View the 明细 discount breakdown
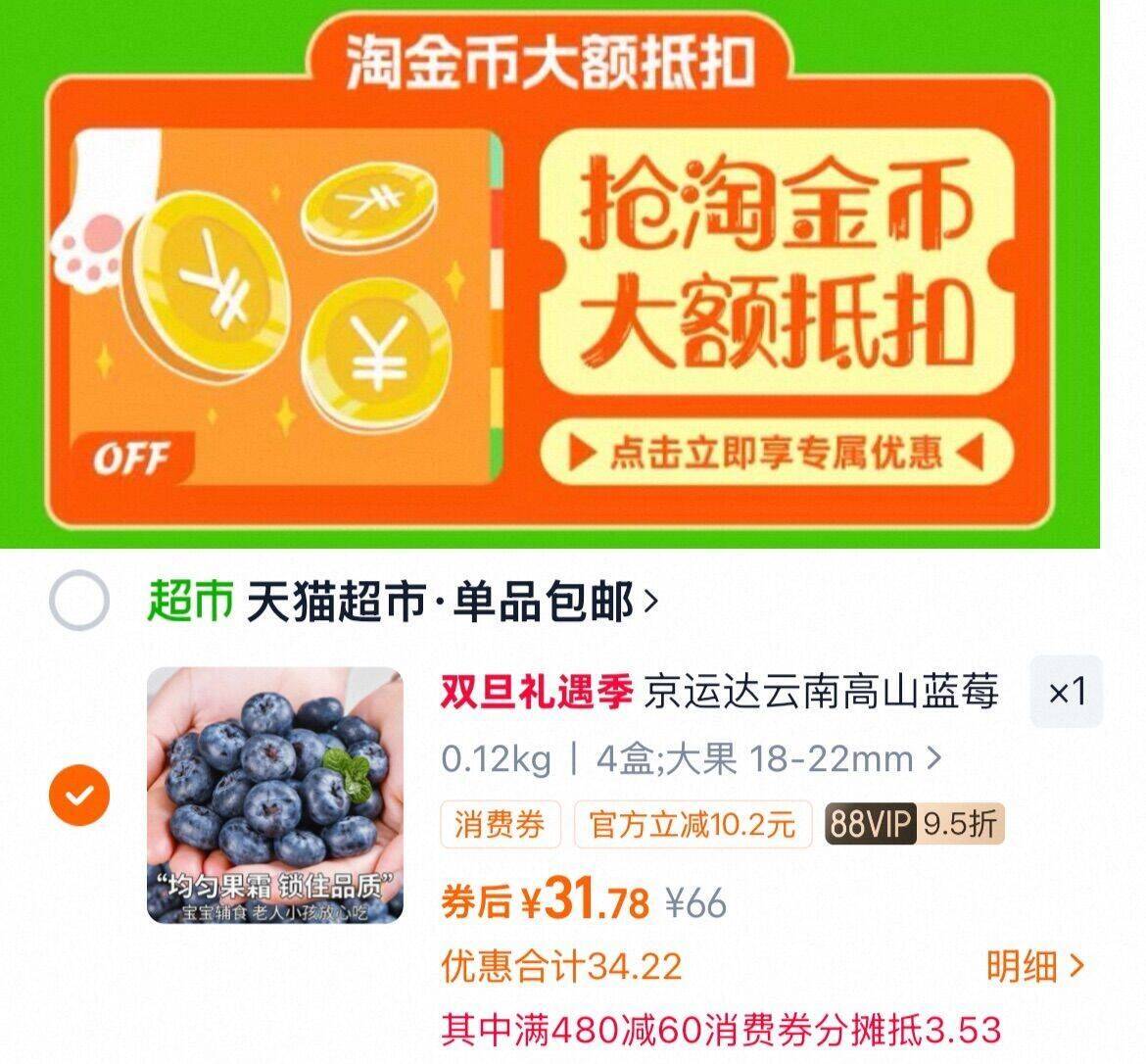 pos(1035,966)
